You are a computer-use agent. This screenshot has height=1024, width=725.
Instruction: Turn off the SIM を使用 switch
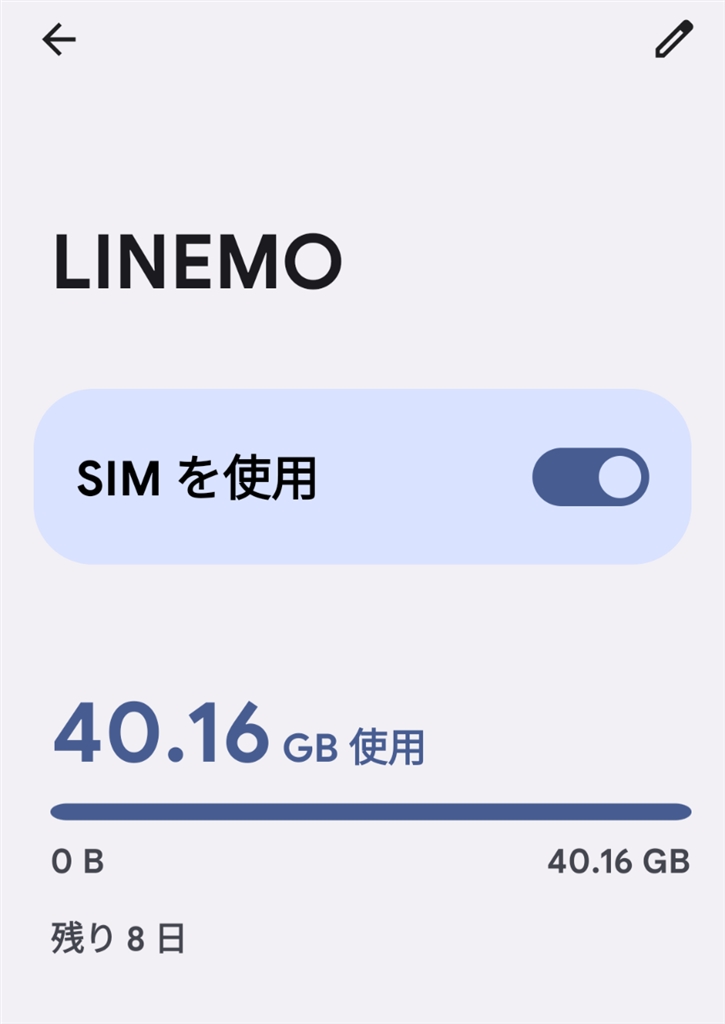(590, 477)
